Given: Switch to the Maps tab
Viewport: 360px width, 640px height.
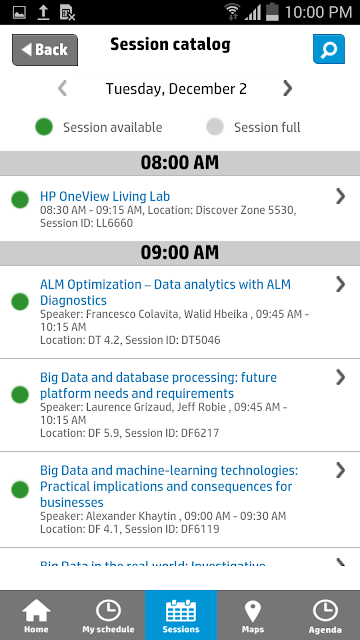Looking at the screenshot, I should point(253,615).
